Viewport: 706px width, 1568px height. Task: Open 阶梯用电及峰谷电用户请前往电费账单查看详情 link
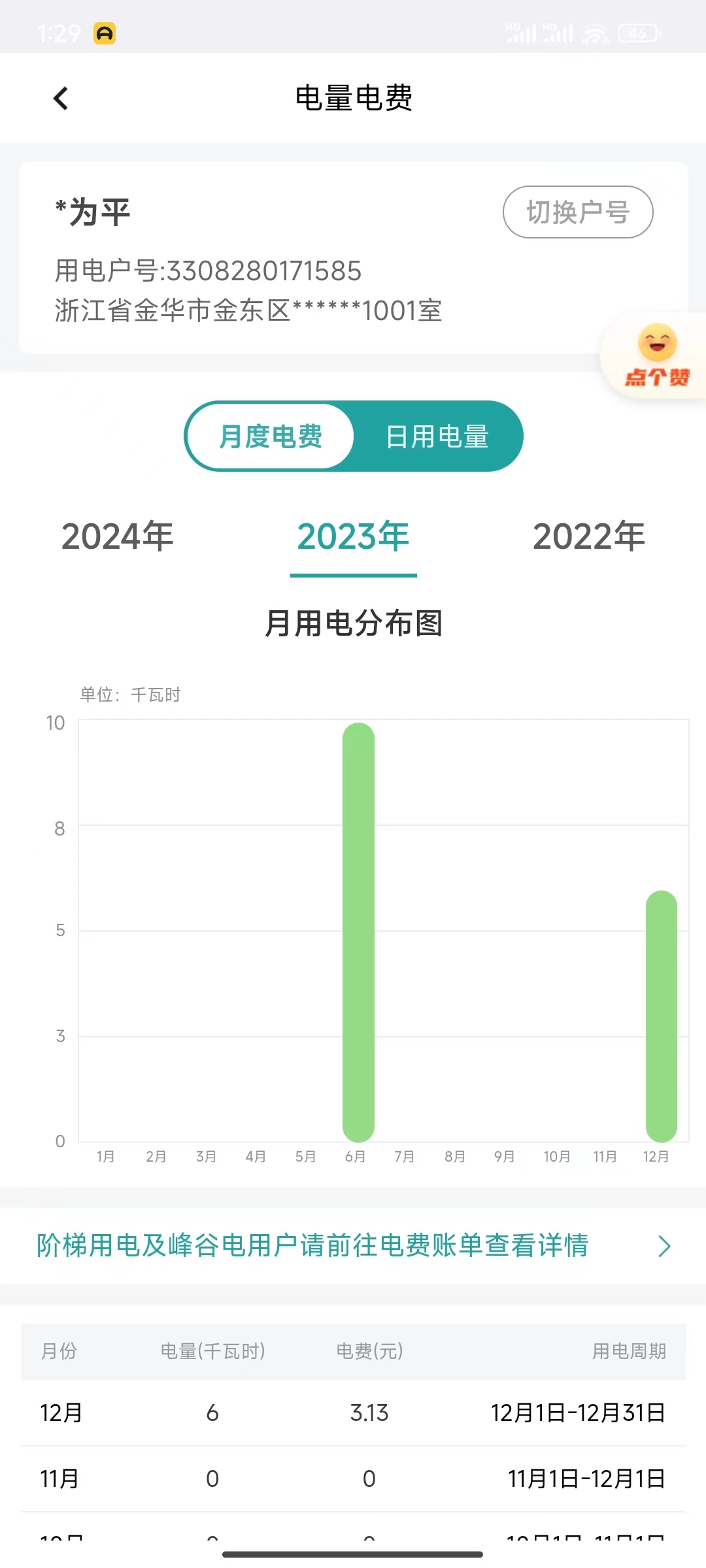point(353,1245)
